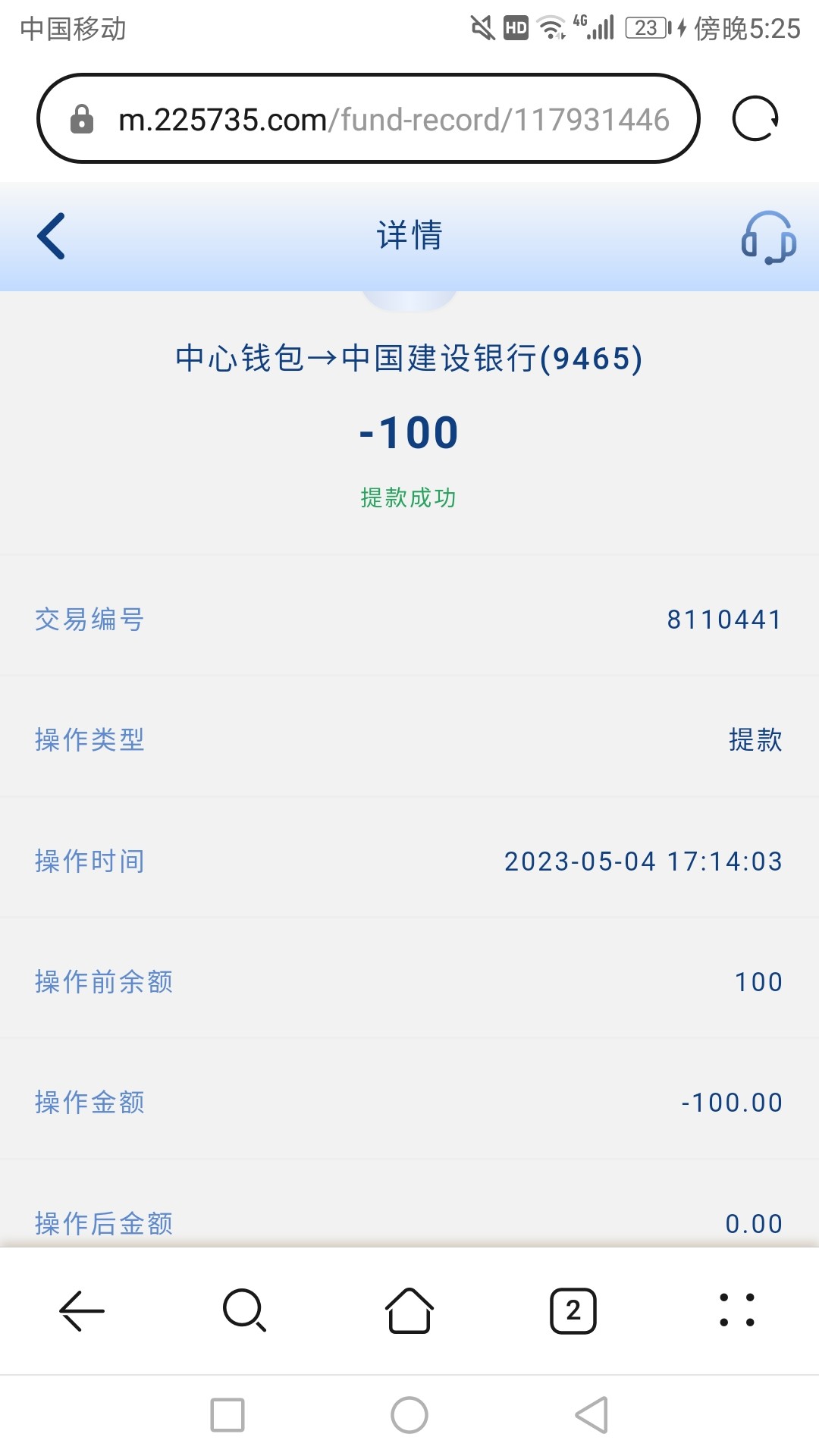Tap the system home circle button
Screen dimensions: 819x1456
(409, 1415)
